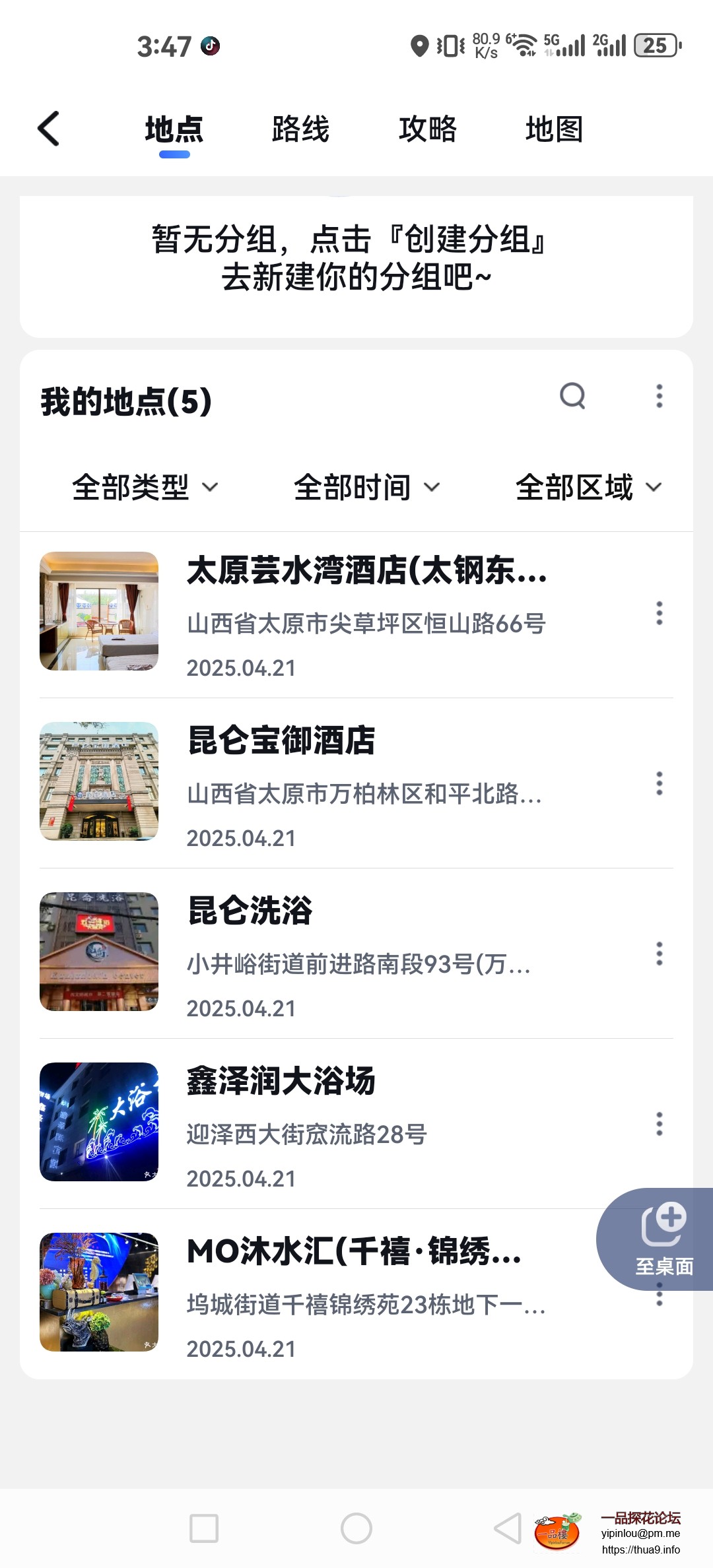
Task: Open options menu for 鑫泽润大浴场
Action: click(660, 1123)
